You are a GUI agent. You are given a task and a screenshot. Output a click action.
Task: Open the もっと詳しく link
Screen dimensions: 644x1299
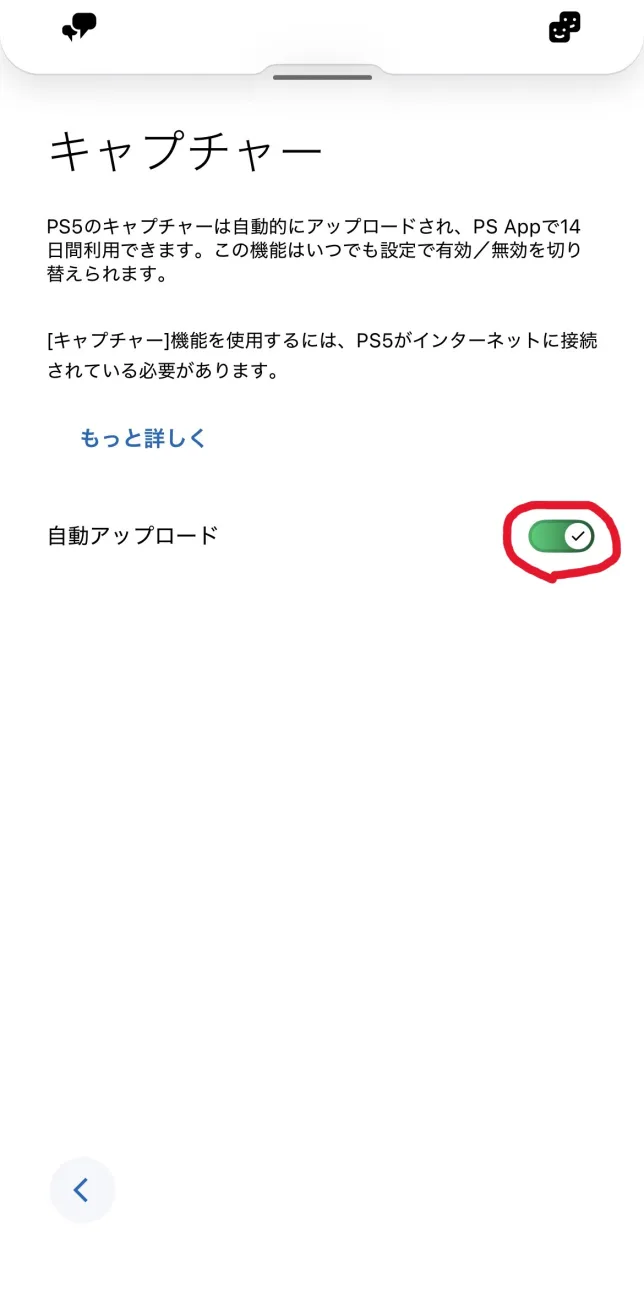[143, 438]
